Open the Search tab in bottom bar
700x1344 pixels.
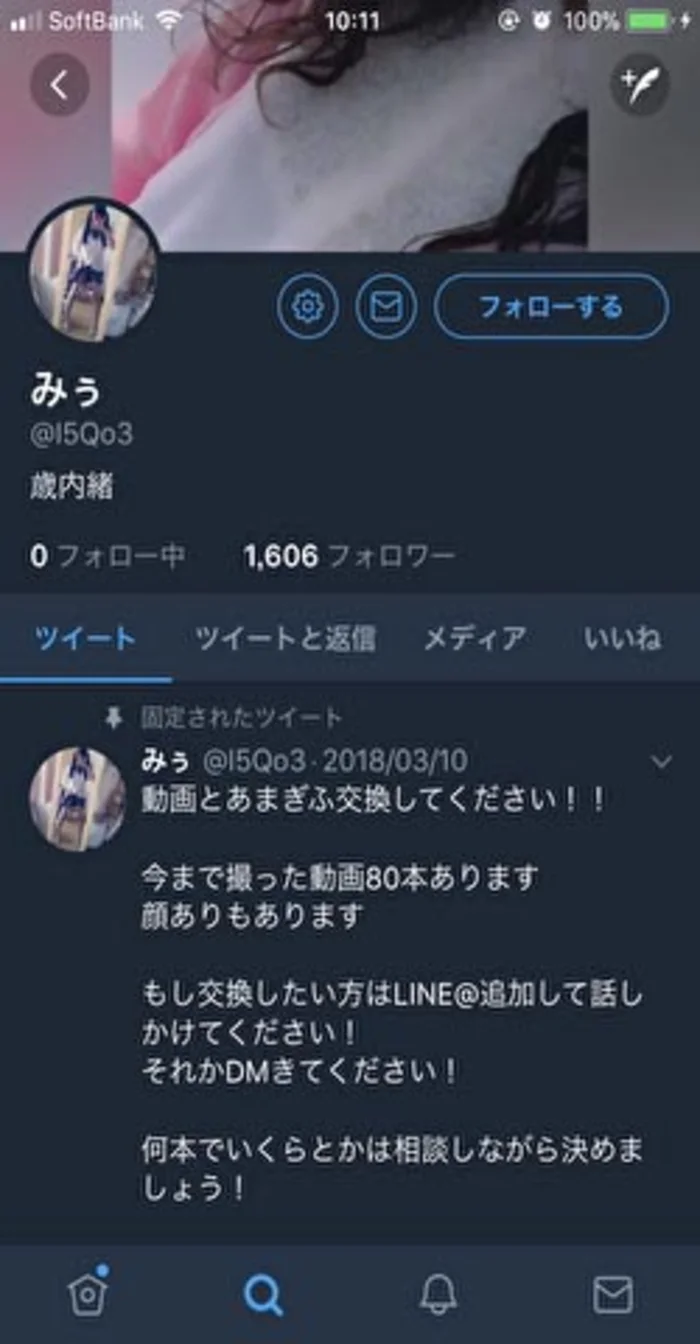click(x=263, y=1295)
